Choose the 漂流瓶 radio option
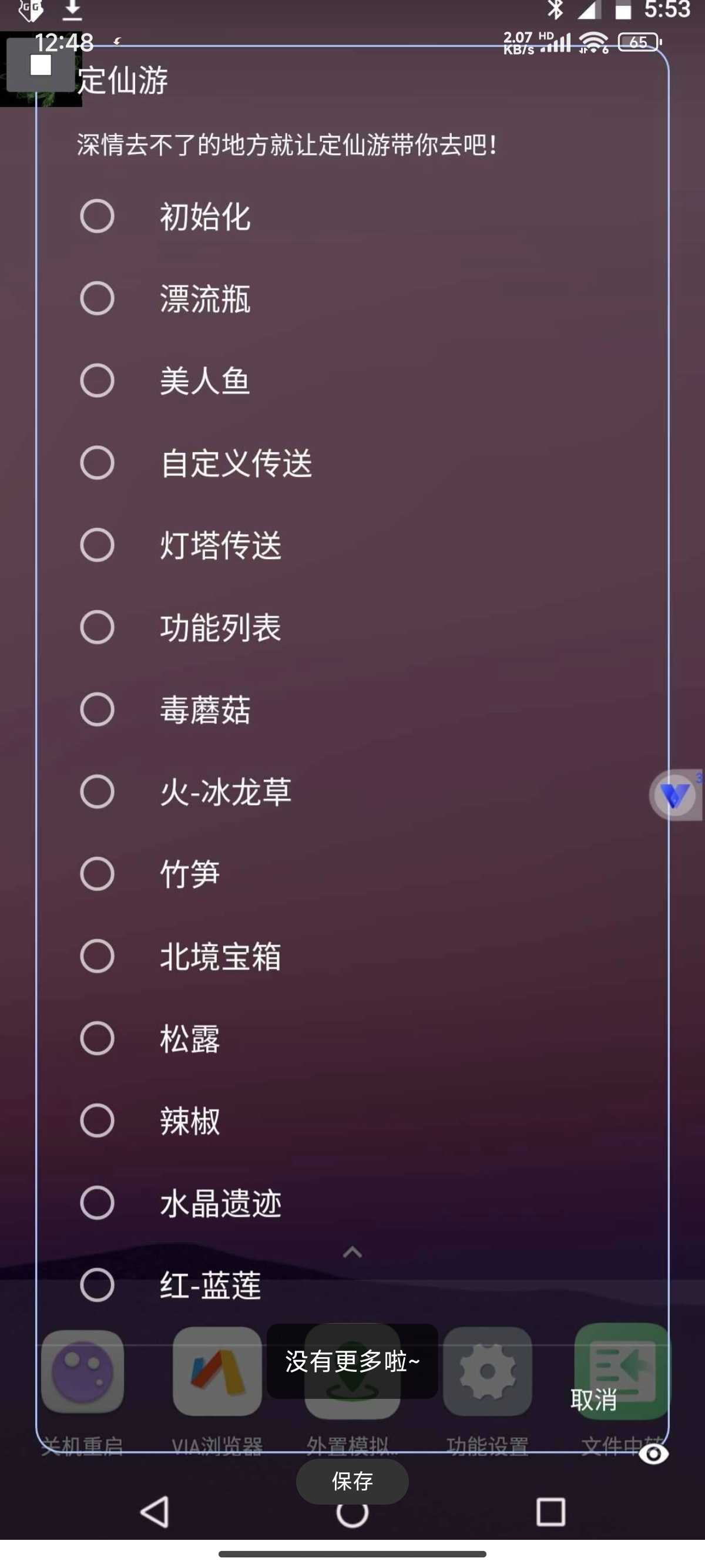The width and height of the screenshot is (705, 1568). [x=352, y=298]
